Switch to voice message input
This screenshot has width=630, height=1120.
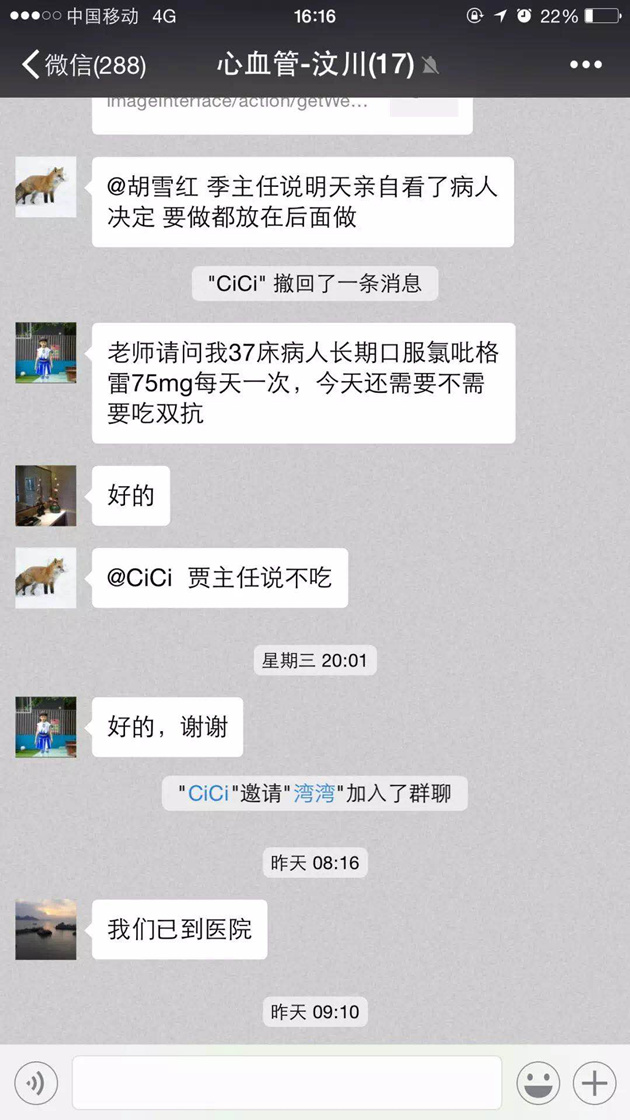[x=35, y=1083]
